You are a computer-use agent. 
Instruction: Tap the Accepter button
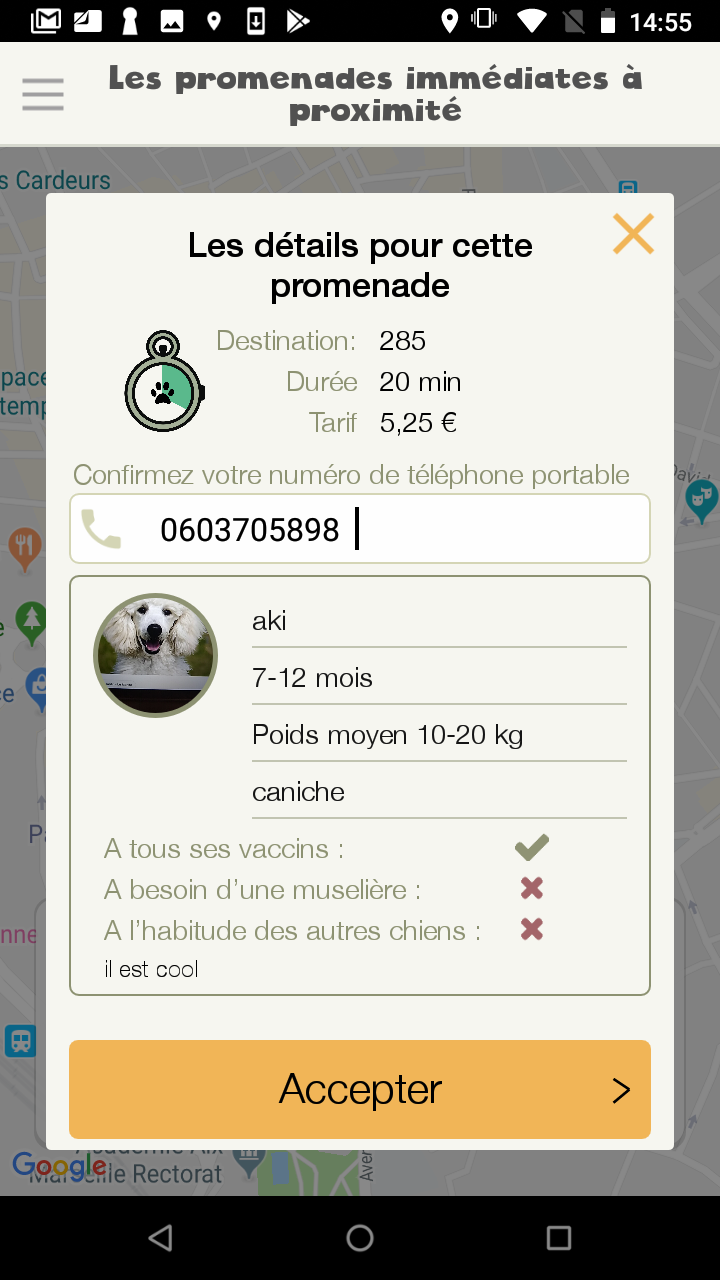pos(360,1089)
